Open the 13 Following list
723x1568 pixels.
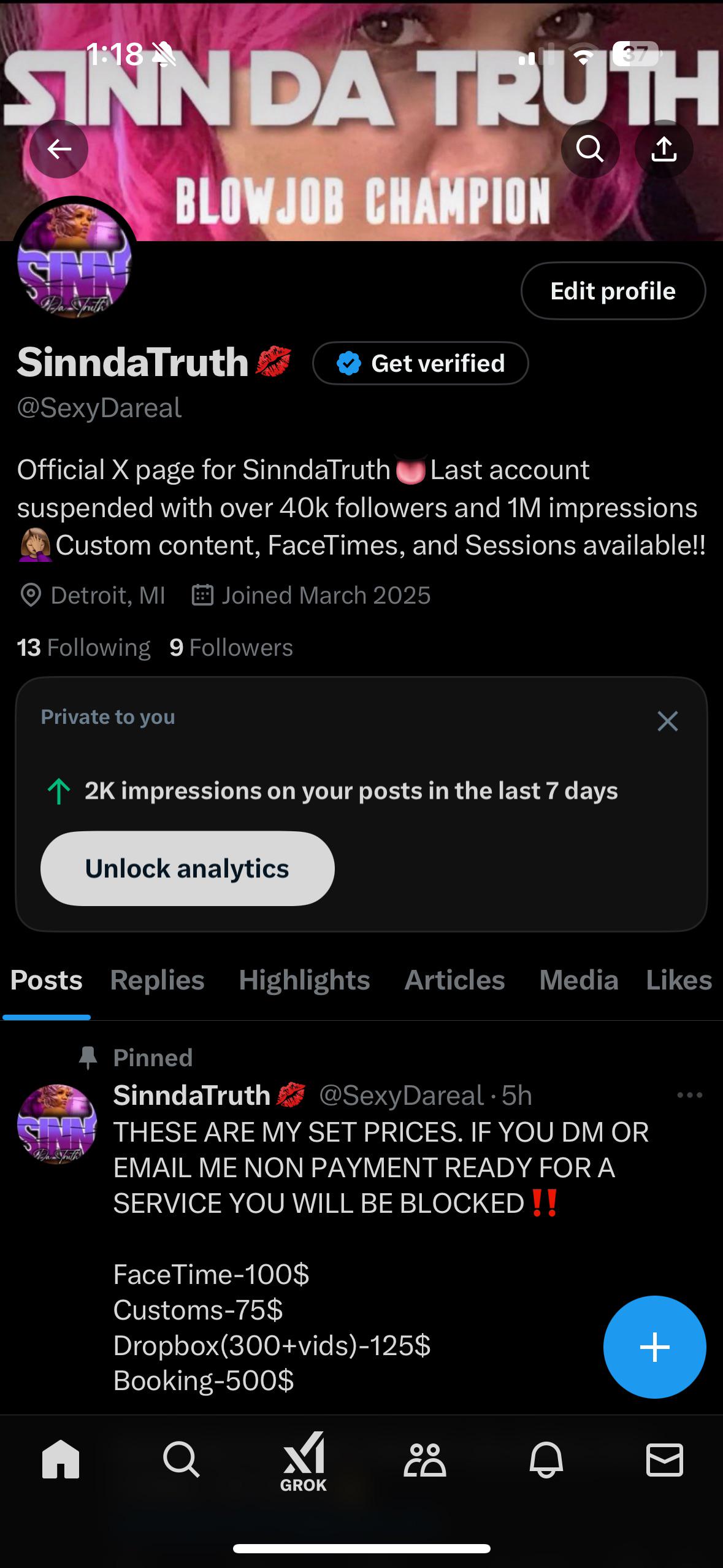tap(83, 648)
